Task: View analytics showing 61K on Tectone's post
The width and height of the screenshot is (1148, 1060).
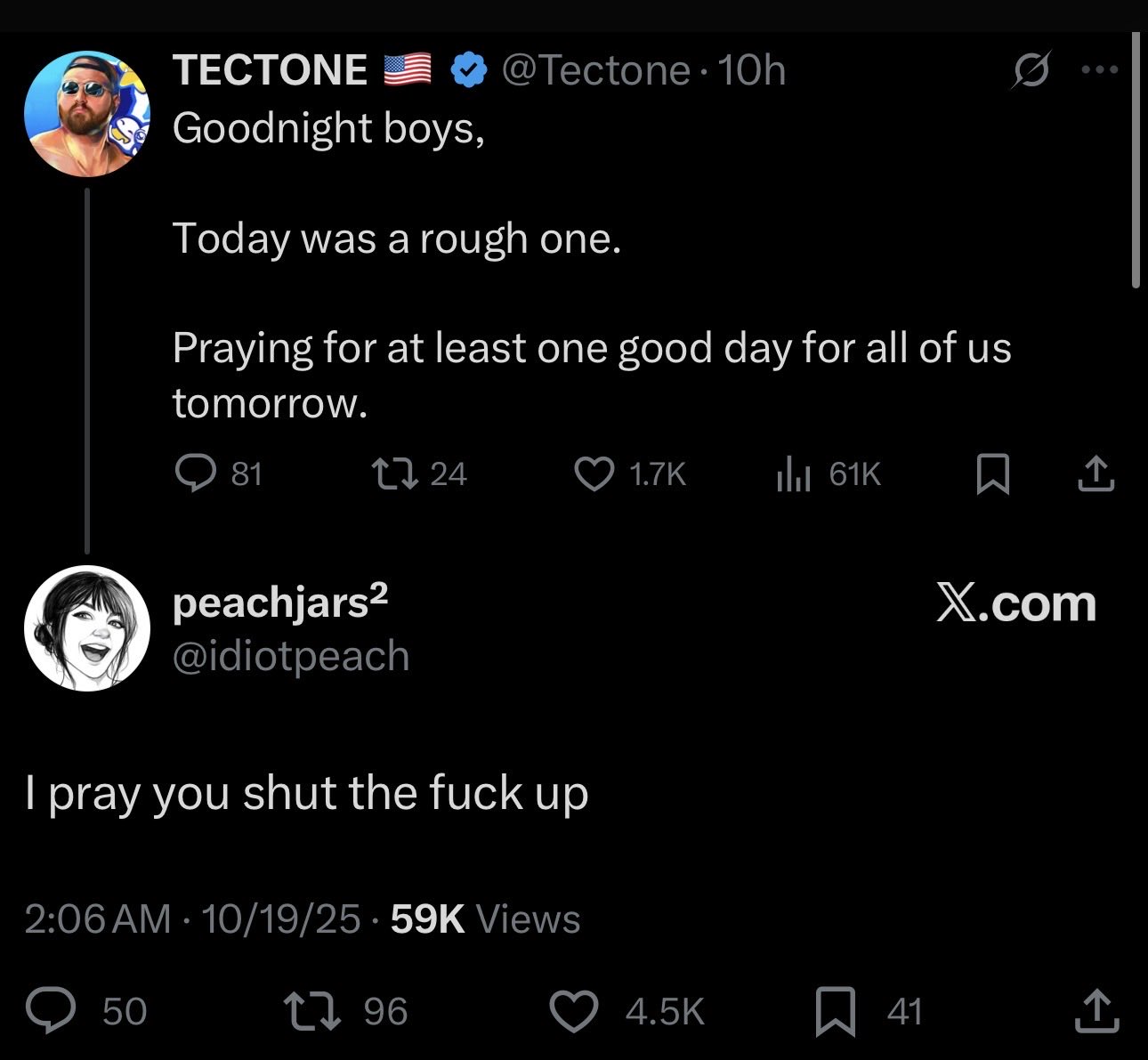Action: pyautogui.click(x=794, y=473)
